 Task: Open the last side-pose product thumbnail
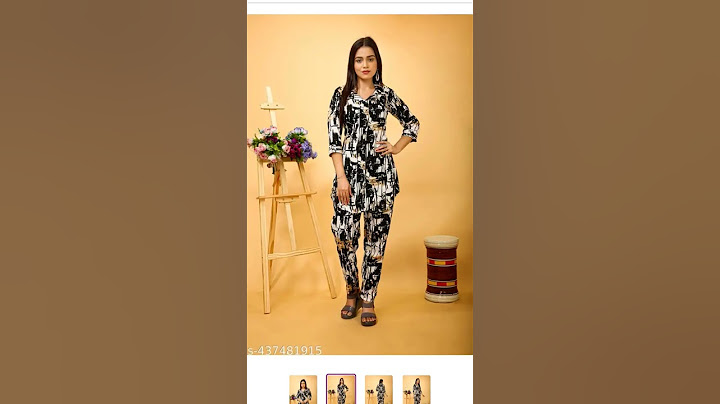click(416, 389)
